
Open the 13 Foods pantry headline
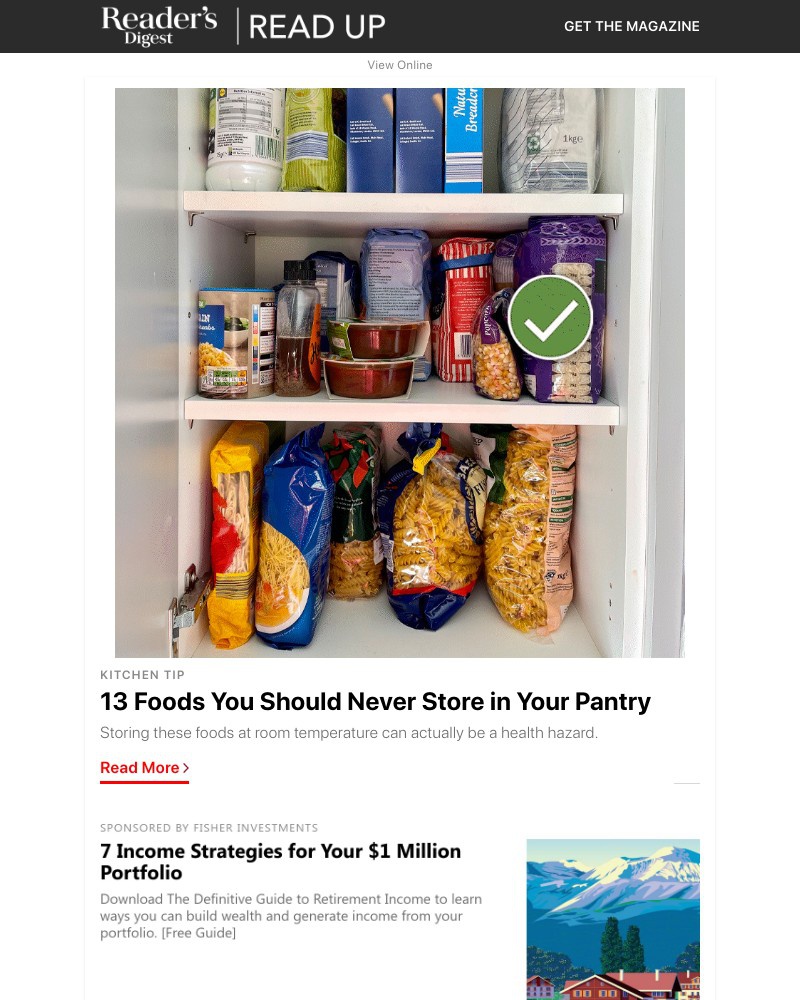pos(375,702)
